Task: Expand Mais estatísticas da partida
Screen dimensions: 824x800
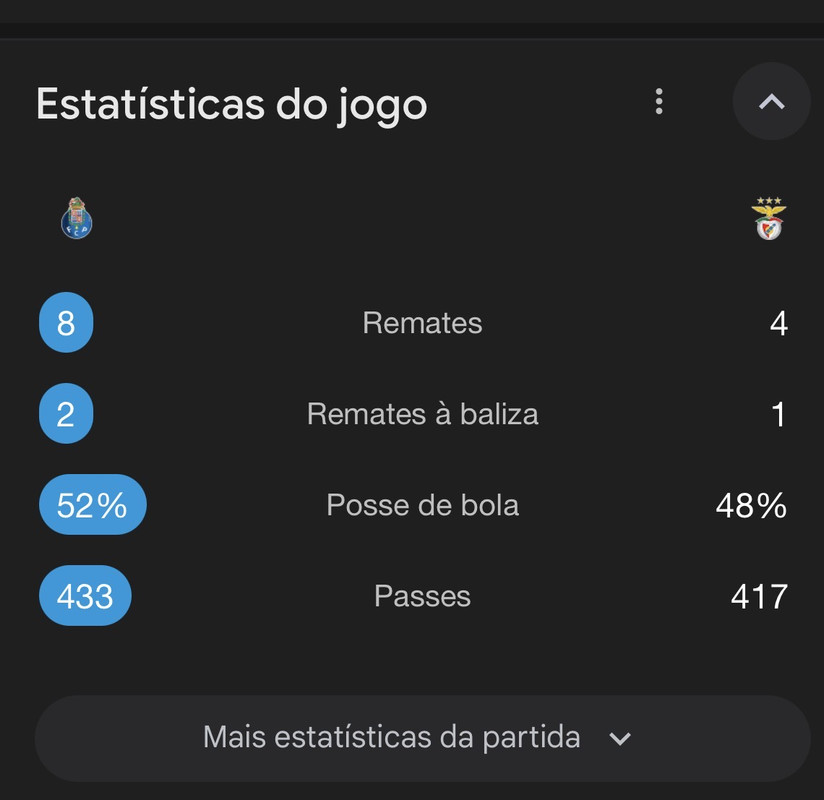Action: tap(421, 738)
